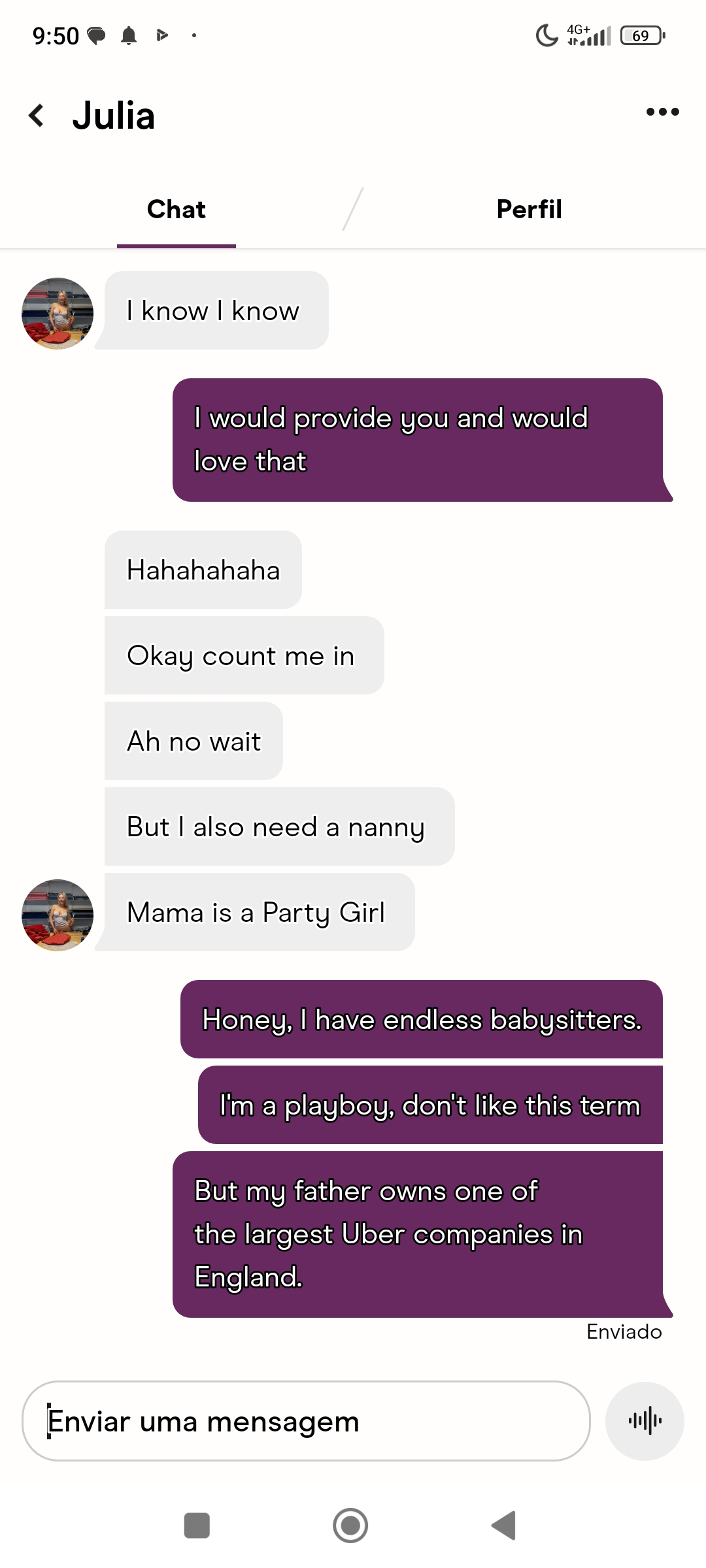Image resolution: width=706 pixels, height=1568 pixels.
Task: Open the three-dot overflow menu
Action: (662, 112)
